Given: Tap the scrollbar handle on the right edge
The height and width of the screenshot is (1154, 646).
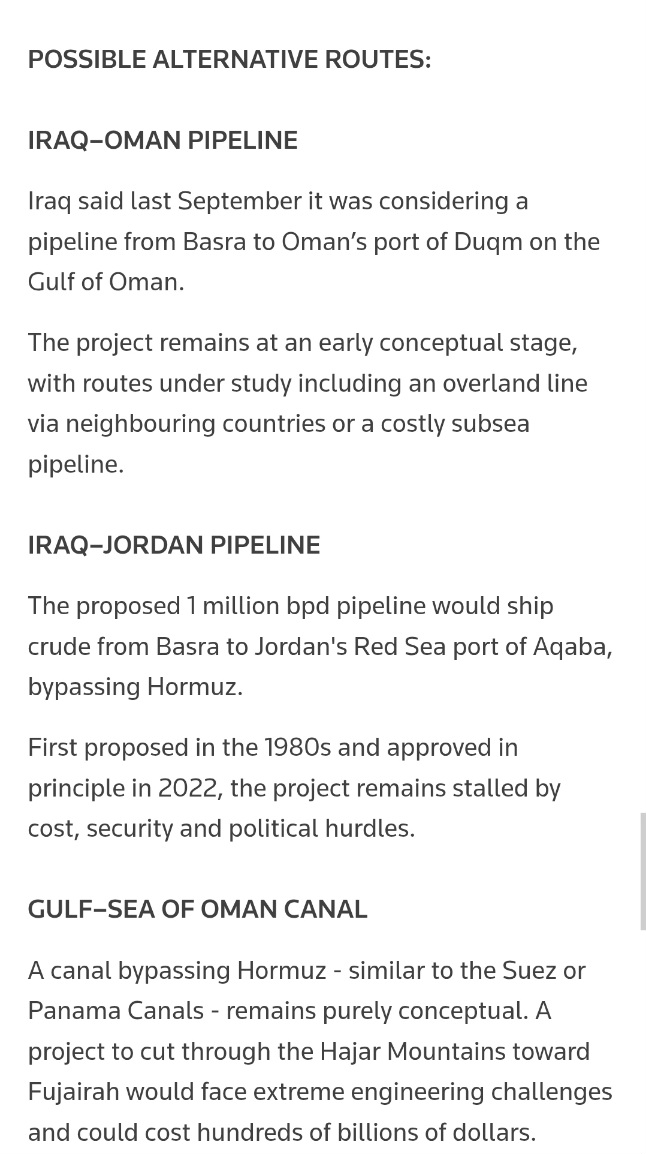Looking at the screenshot, I should [643, 871].
